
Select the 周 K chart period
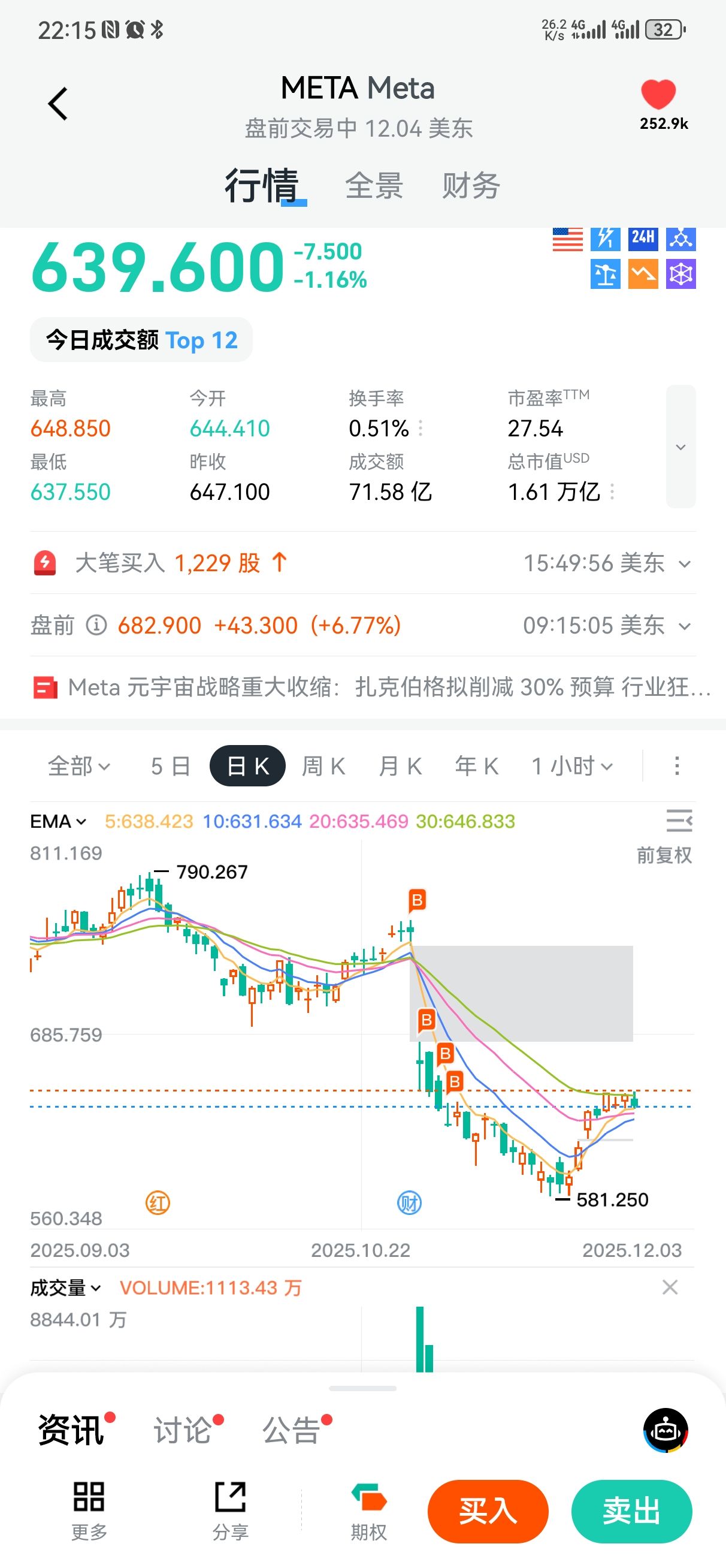(323, 766)
